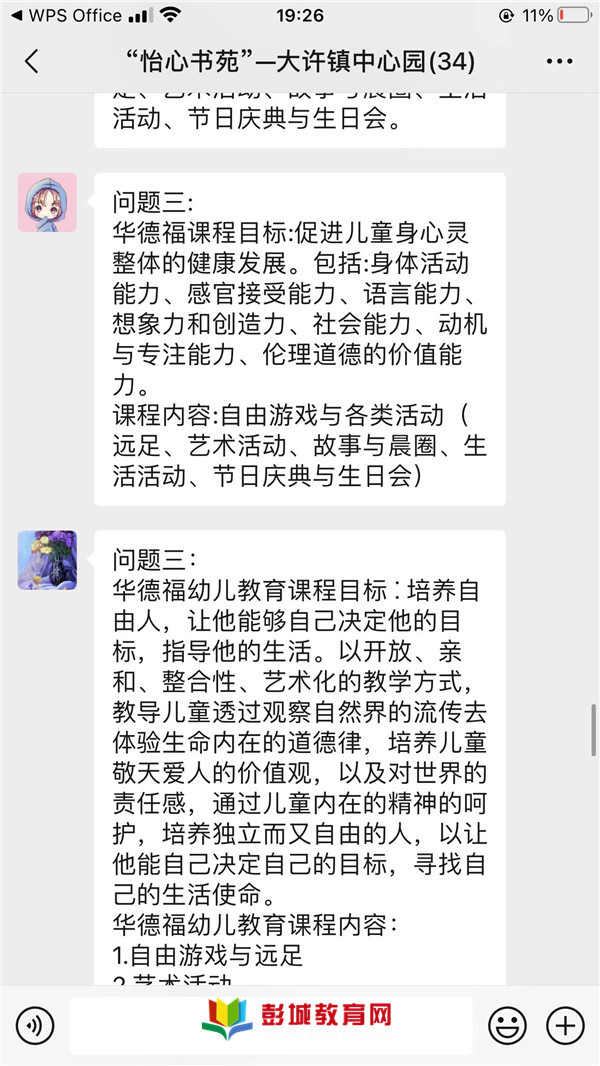Open the plus attachments menu
This screenshot has height=1066, width=600.
point(564,1025)
